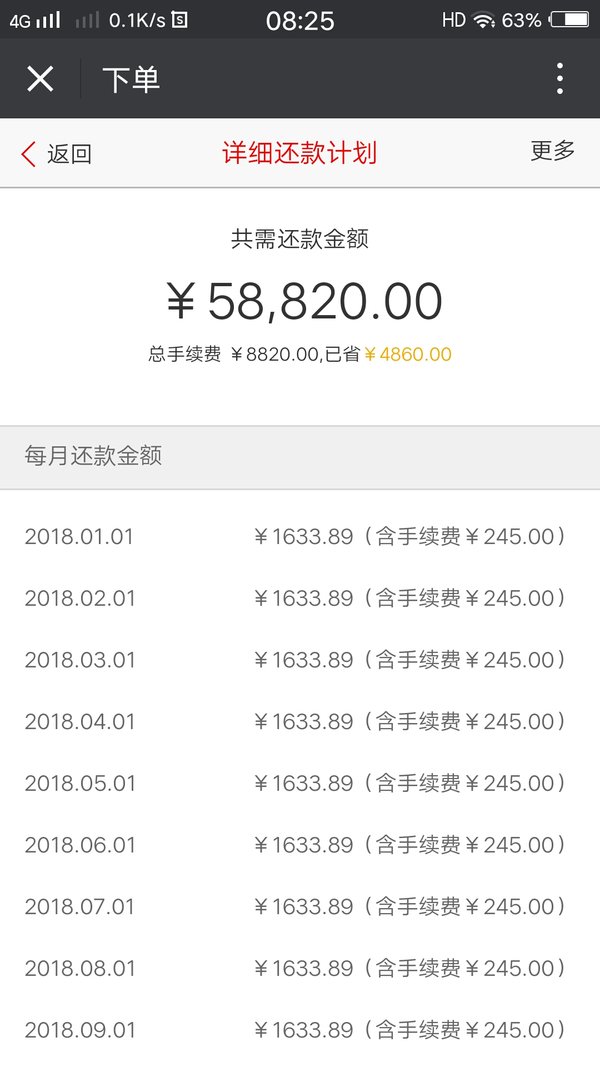Tap 更多 for more options

pos(552,150)
